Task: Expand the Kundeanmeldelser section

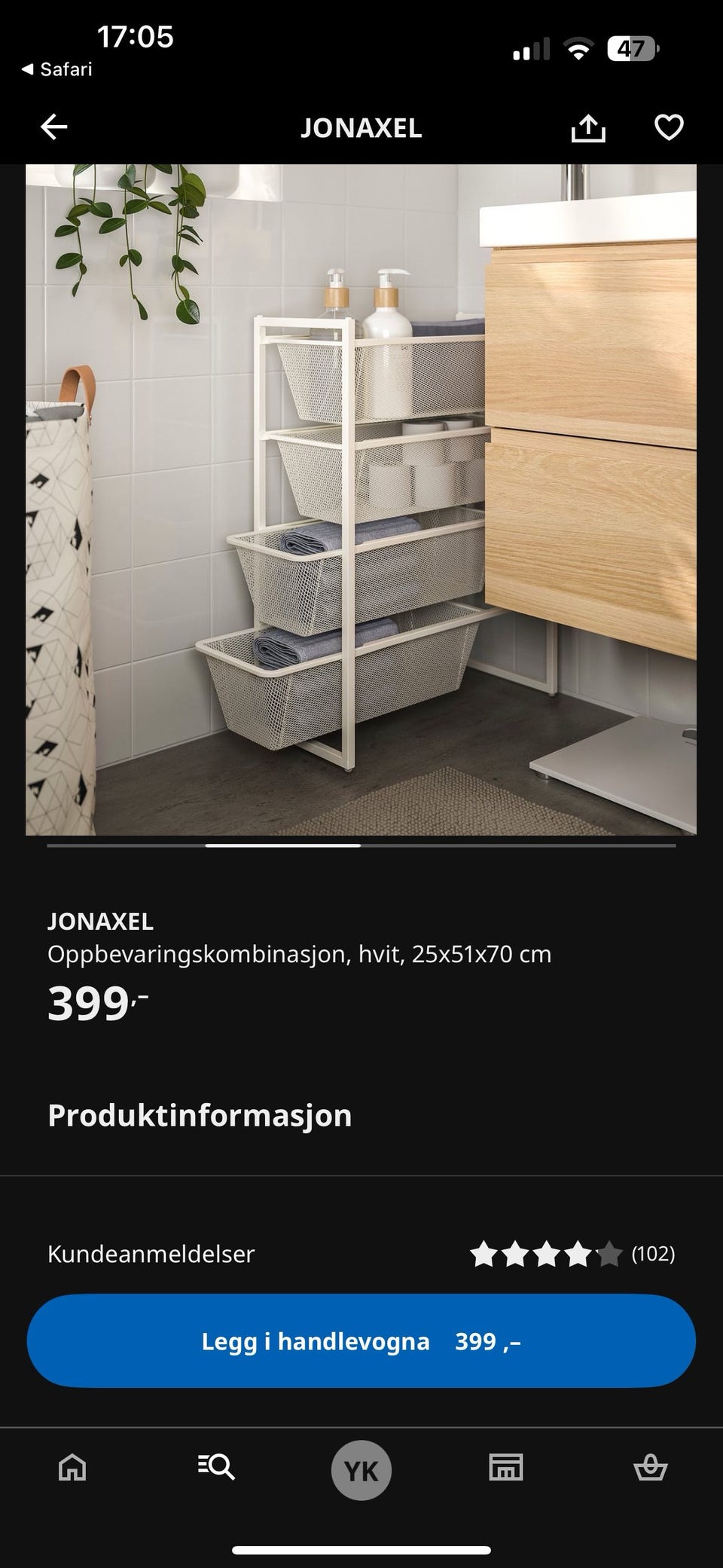Action: [x=151, y=1255]
